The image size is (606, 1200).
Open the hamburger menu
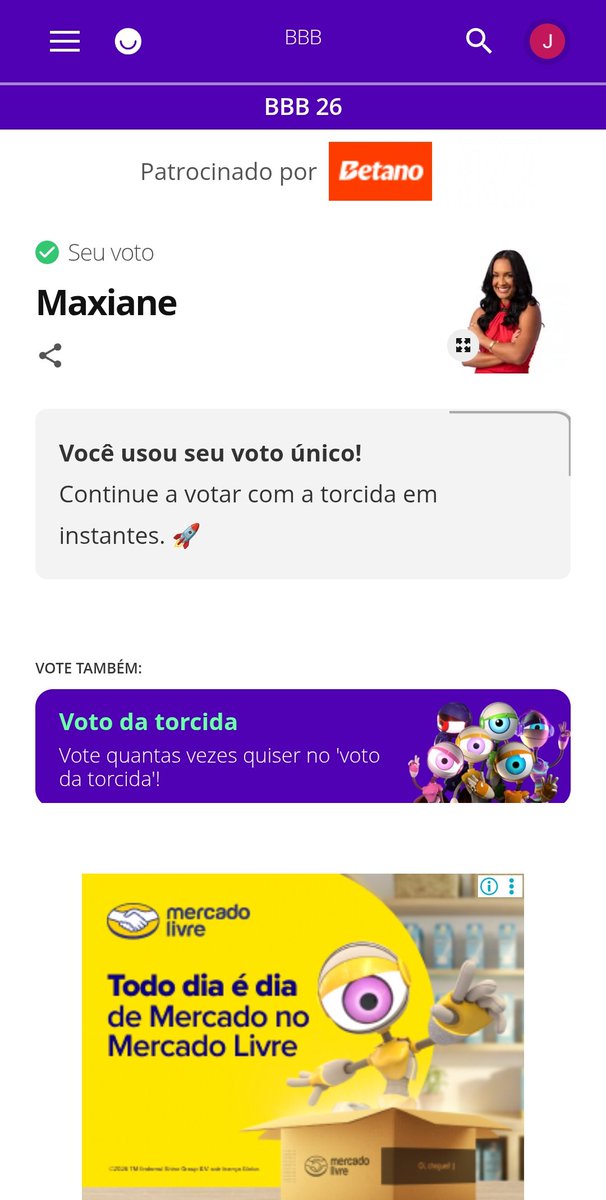point(65,41)
